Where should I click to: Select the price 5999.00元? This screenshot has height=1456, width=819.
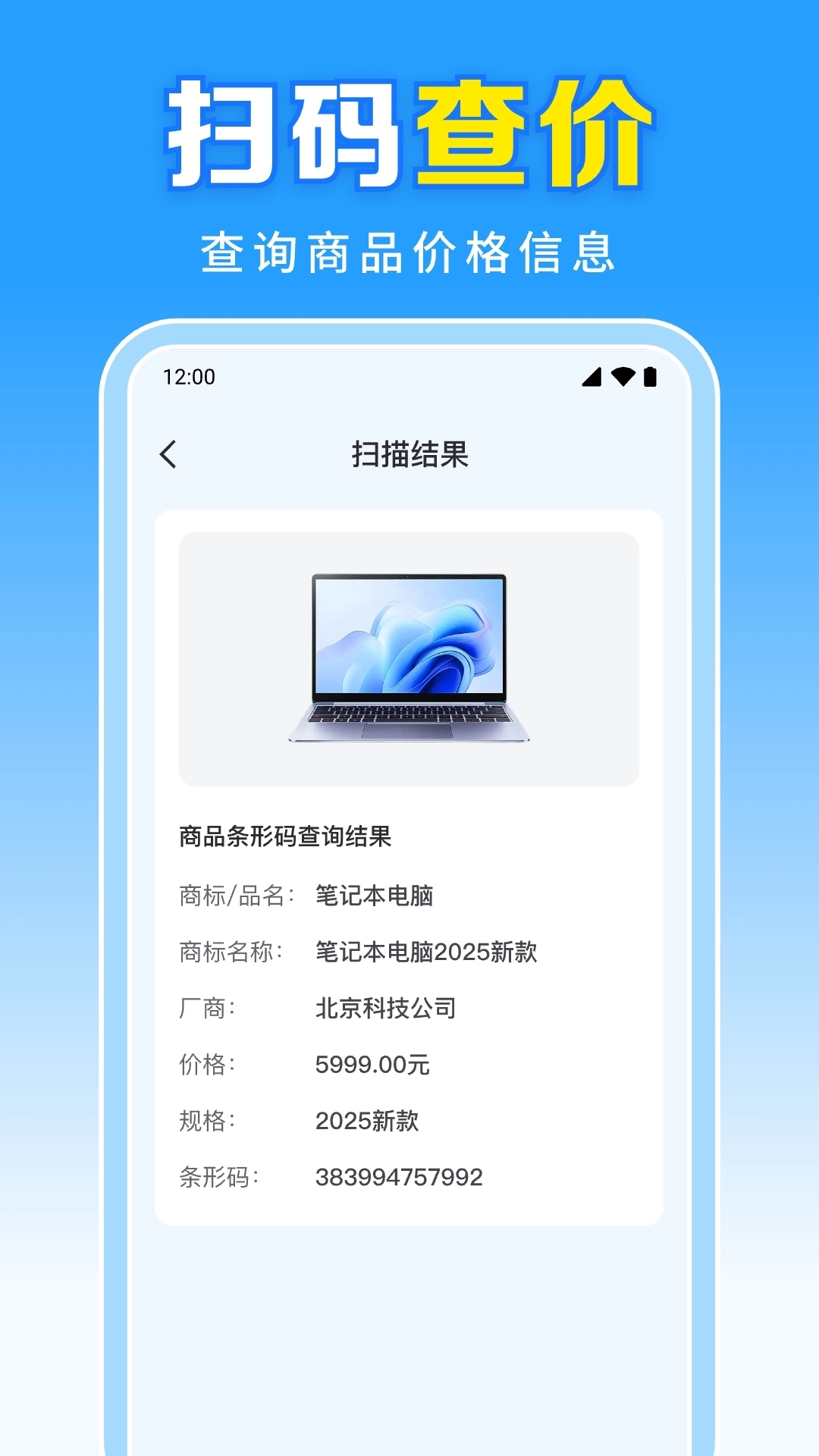[372, 1065]
